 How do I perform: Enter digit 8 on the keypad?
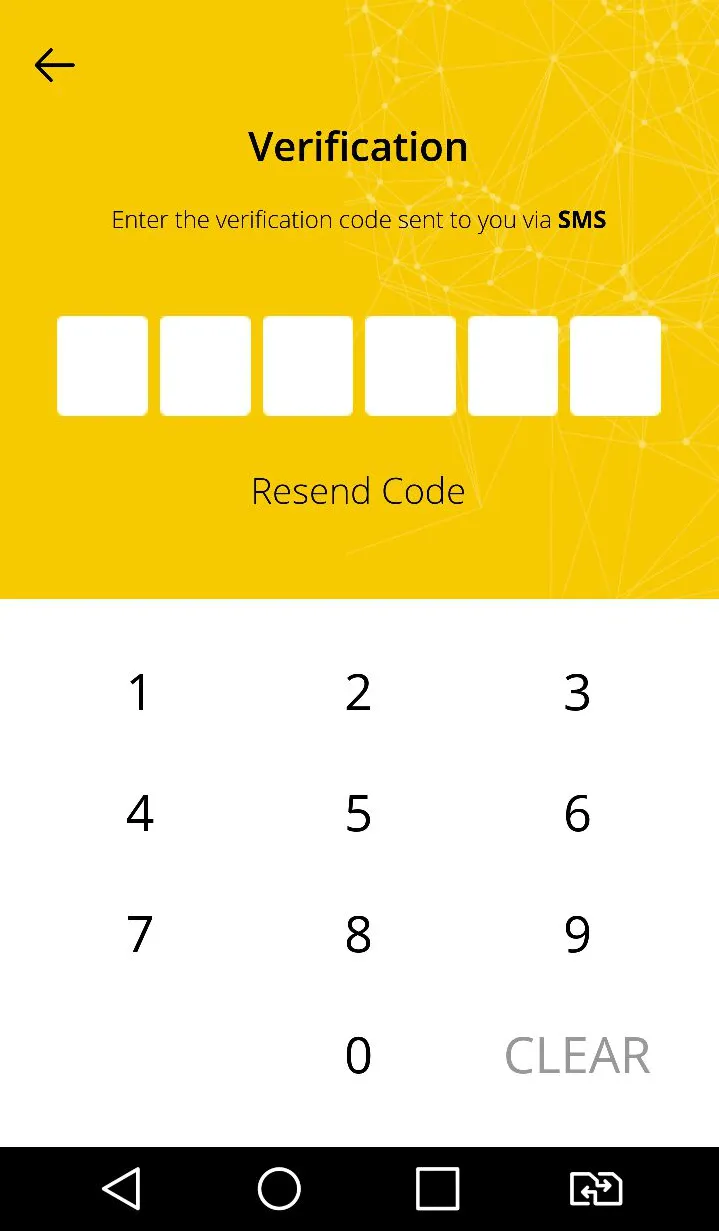click(358, 934)
